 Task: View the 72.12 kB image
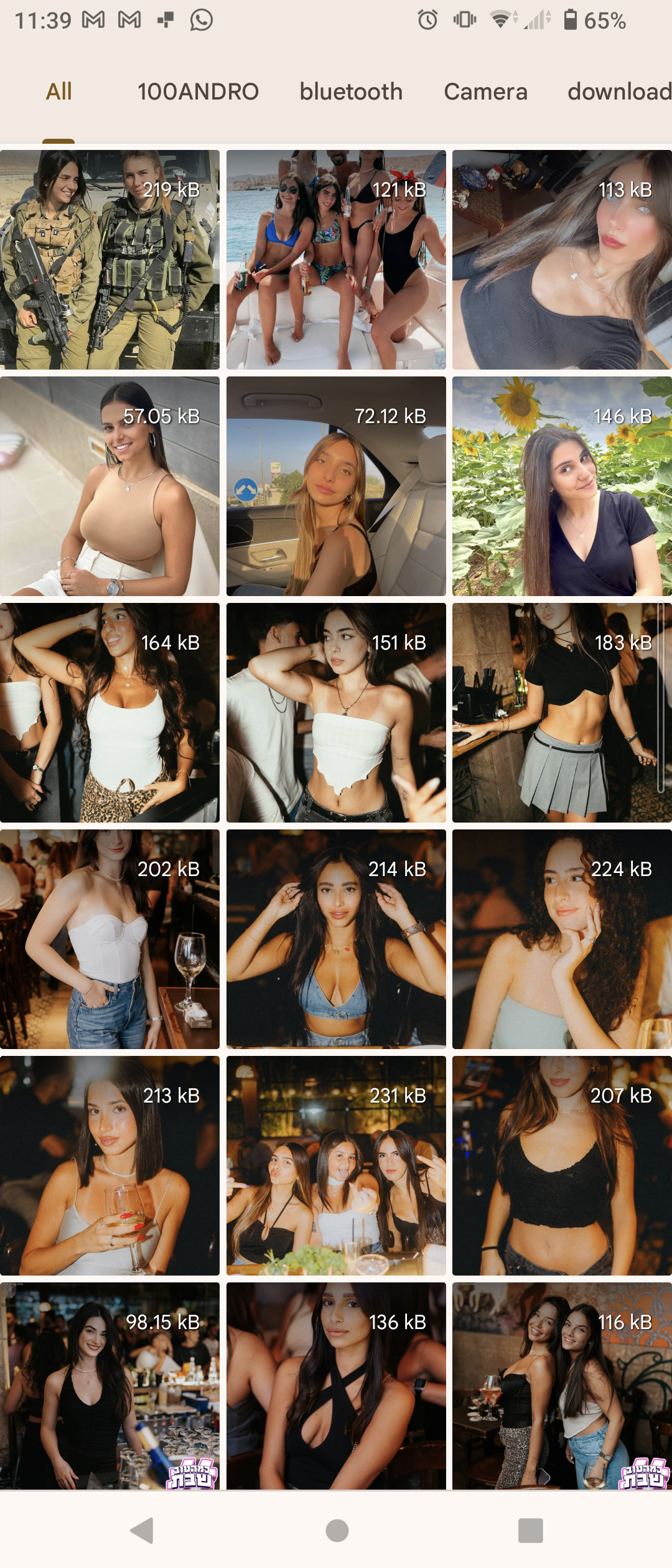[x=336, y=487]
